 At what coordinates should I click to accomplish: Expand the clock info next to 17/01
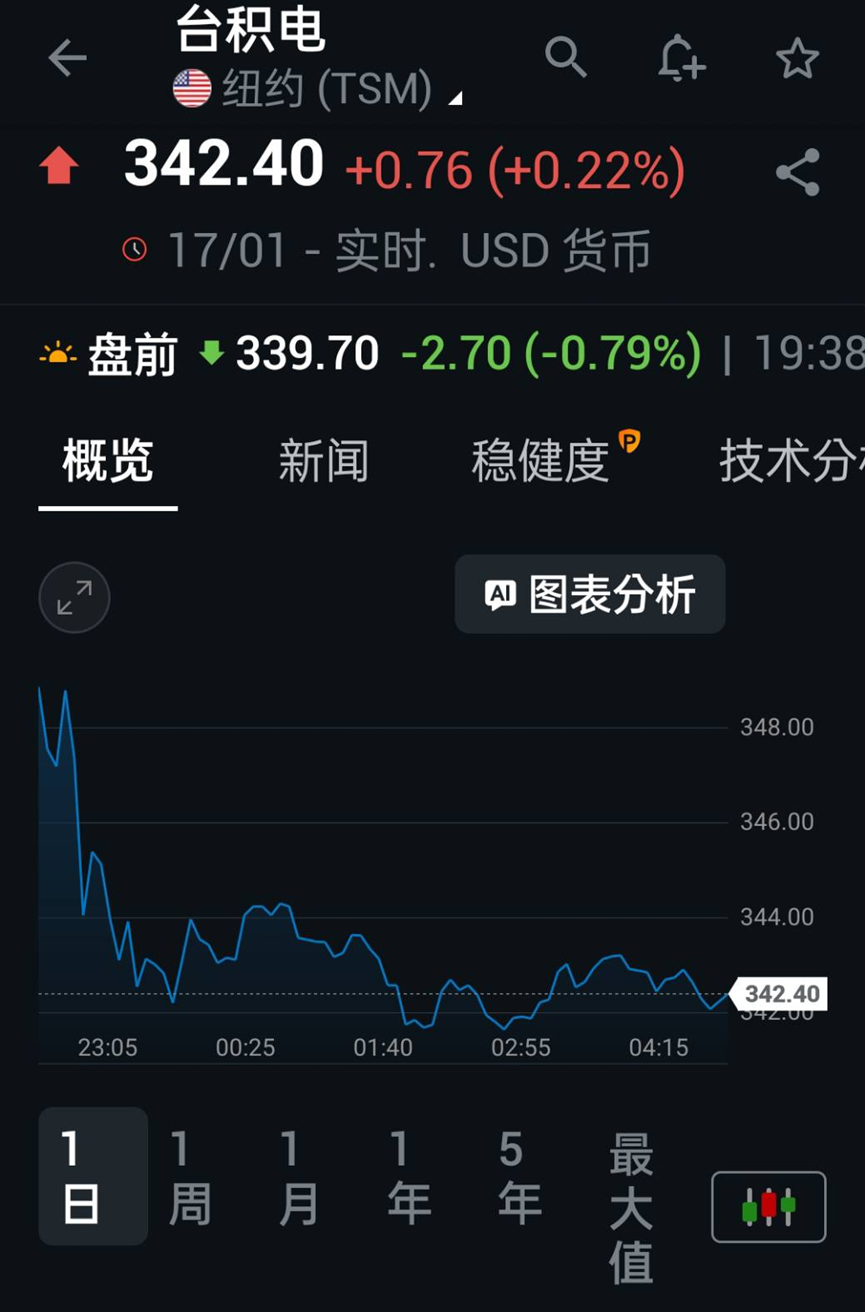(135, 250)
